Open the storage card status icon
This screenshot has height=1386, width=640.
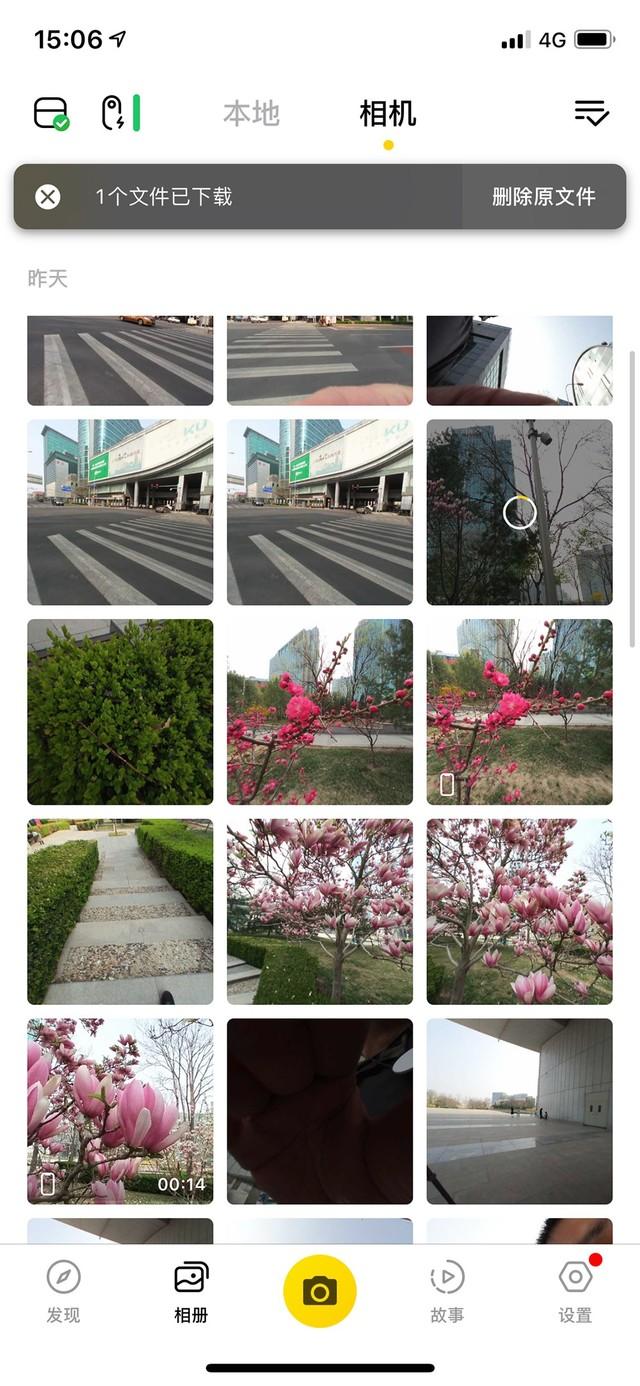[x=51, y=113]
